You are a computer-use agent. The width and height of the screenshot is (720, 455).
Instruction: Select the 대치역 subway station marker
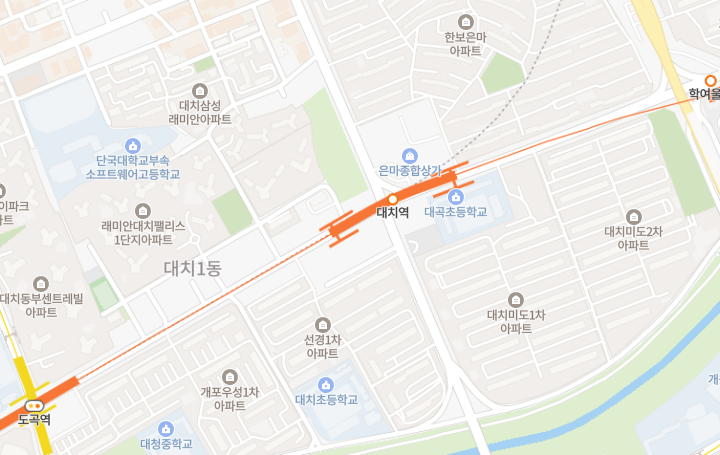[x=393, y=199]
